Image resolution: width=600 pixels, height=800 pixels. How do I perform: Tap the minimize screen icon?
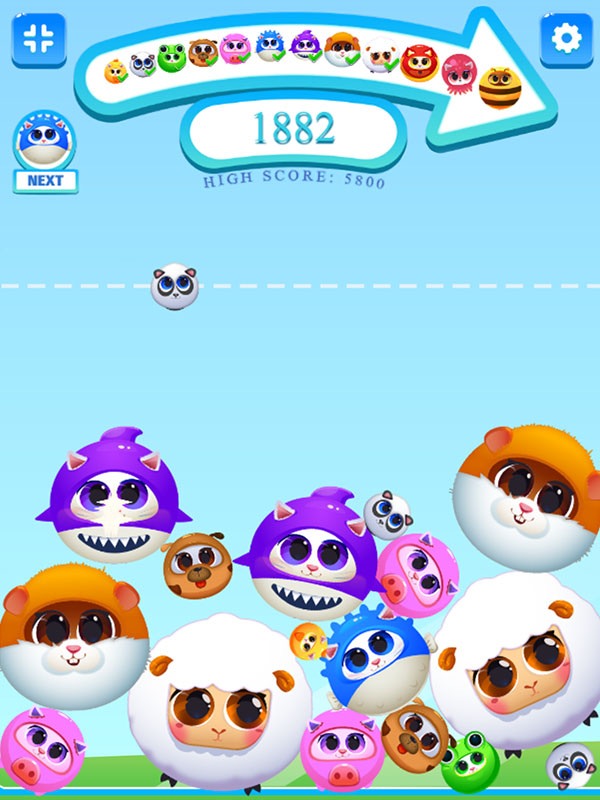point(38,40)
